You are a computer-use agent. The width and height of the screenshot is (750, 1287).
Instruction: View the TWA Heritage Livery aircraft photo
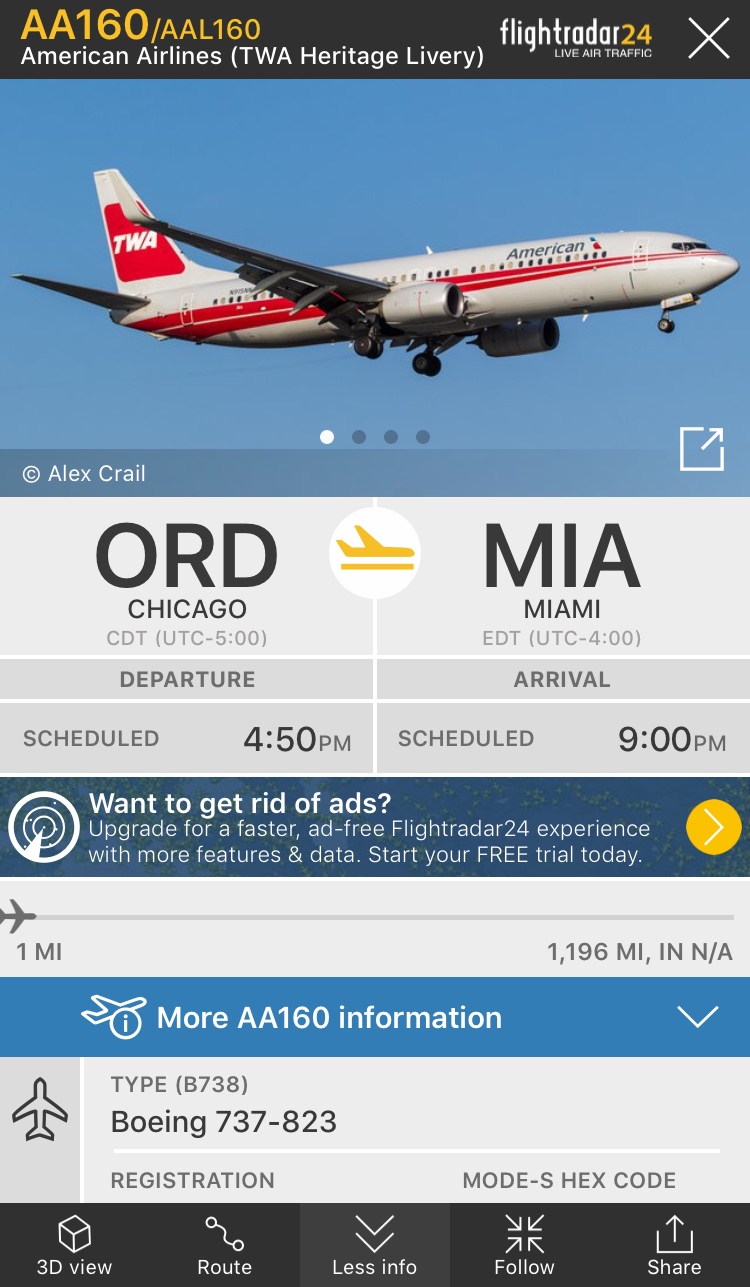[375, 270]
